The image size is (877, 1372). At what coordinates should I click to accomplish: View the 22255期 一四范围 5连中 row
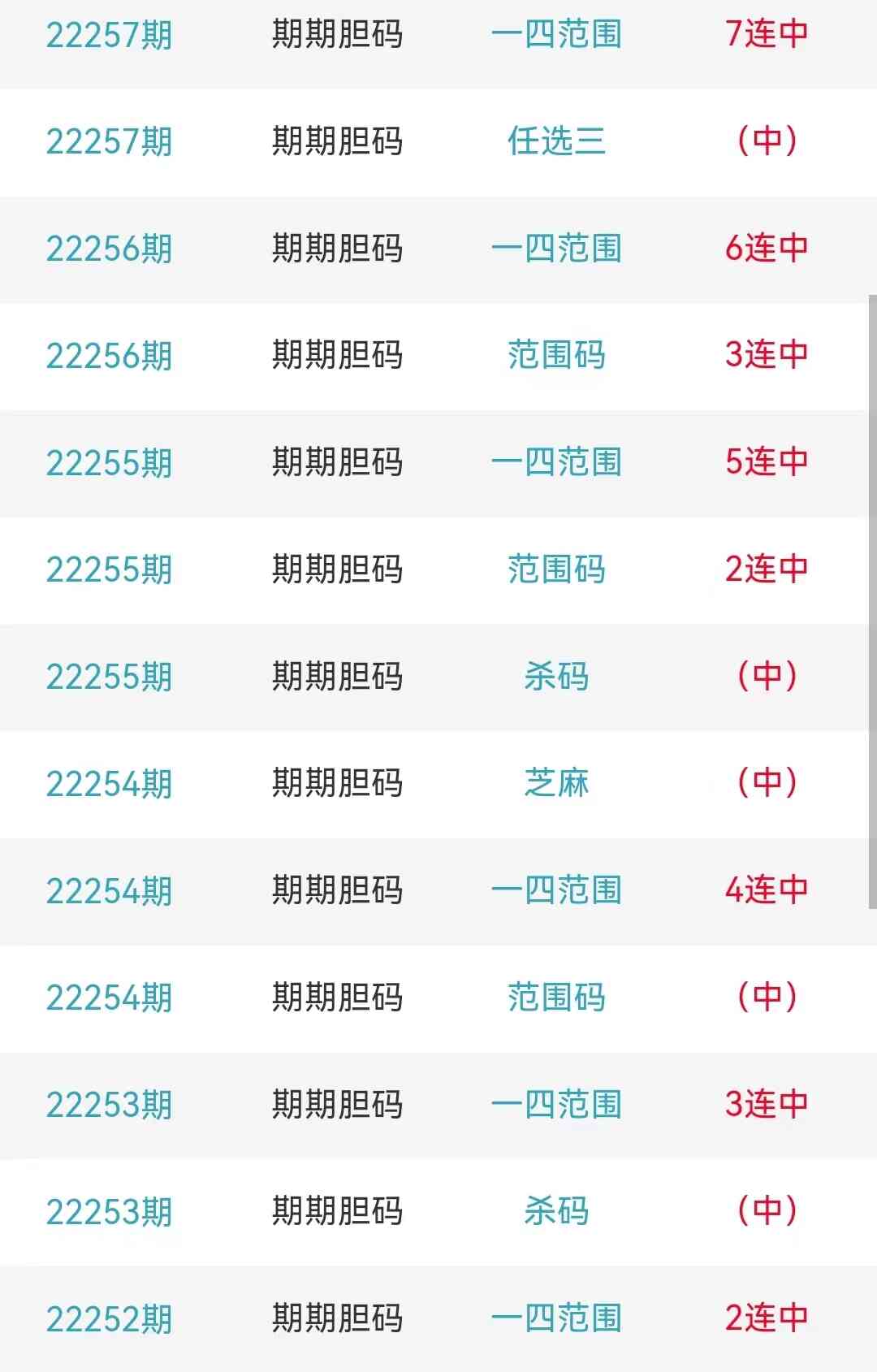click(438, 462)
